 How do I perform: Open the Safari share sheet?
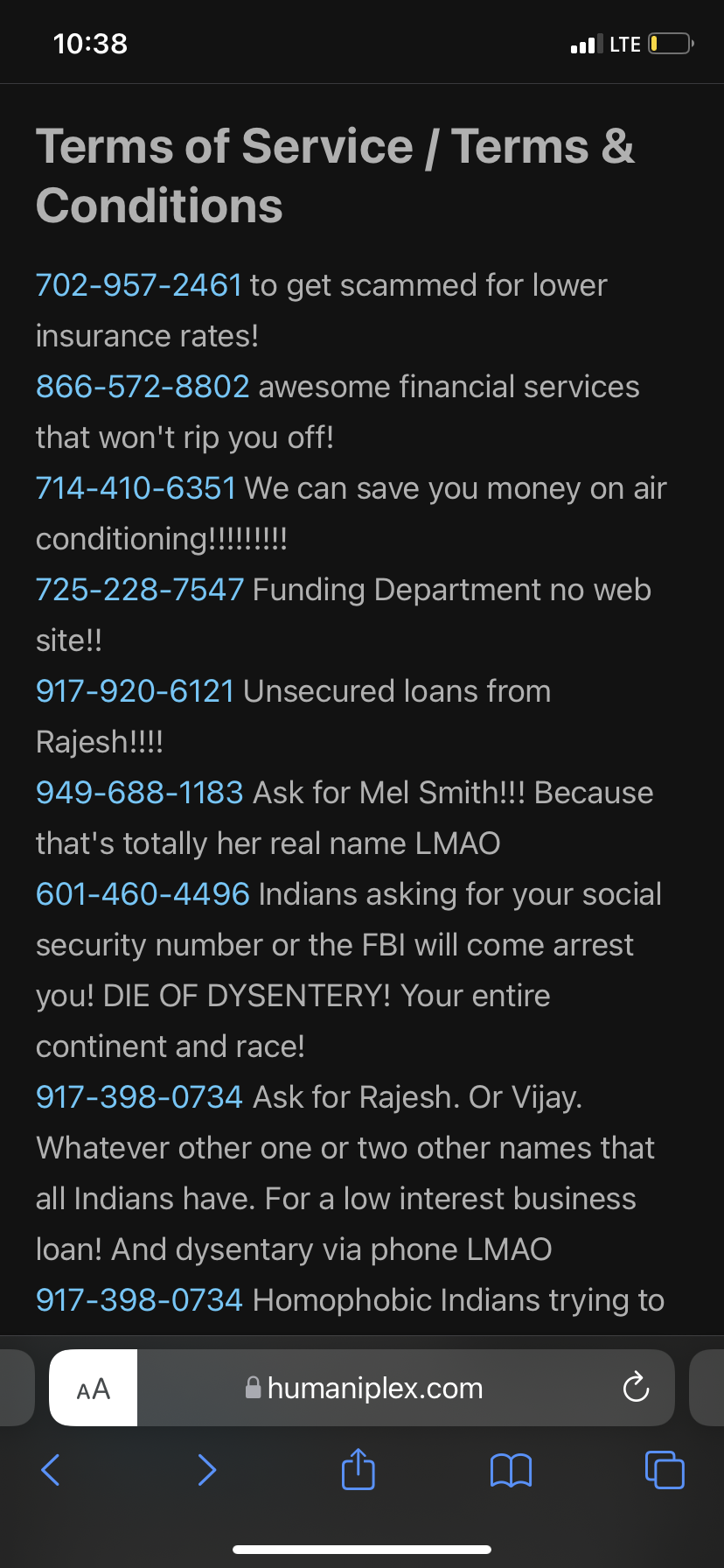[358, 1470]
